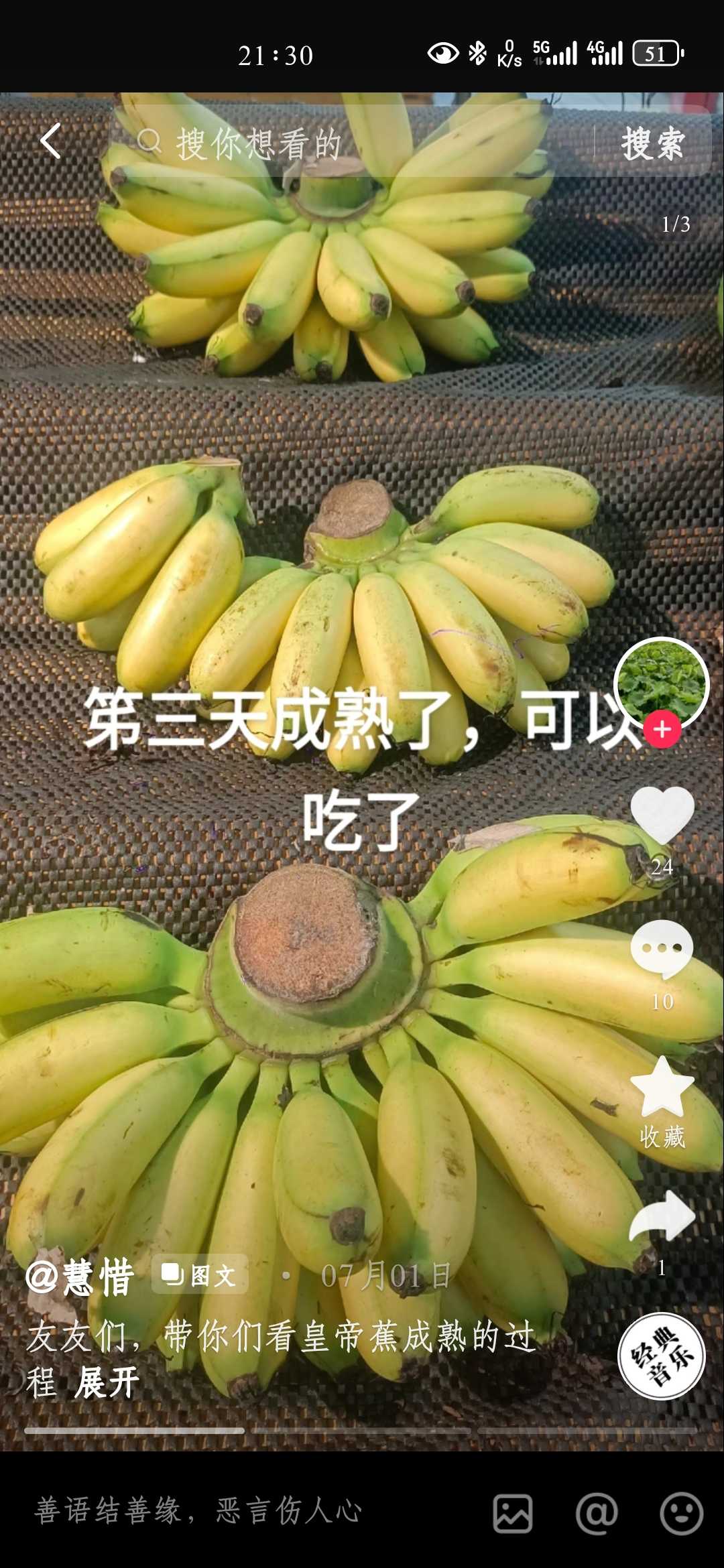This screenshot has height=1568, width=724.
Task: Go back with the top-left arrow
Action: coord(51,141)
